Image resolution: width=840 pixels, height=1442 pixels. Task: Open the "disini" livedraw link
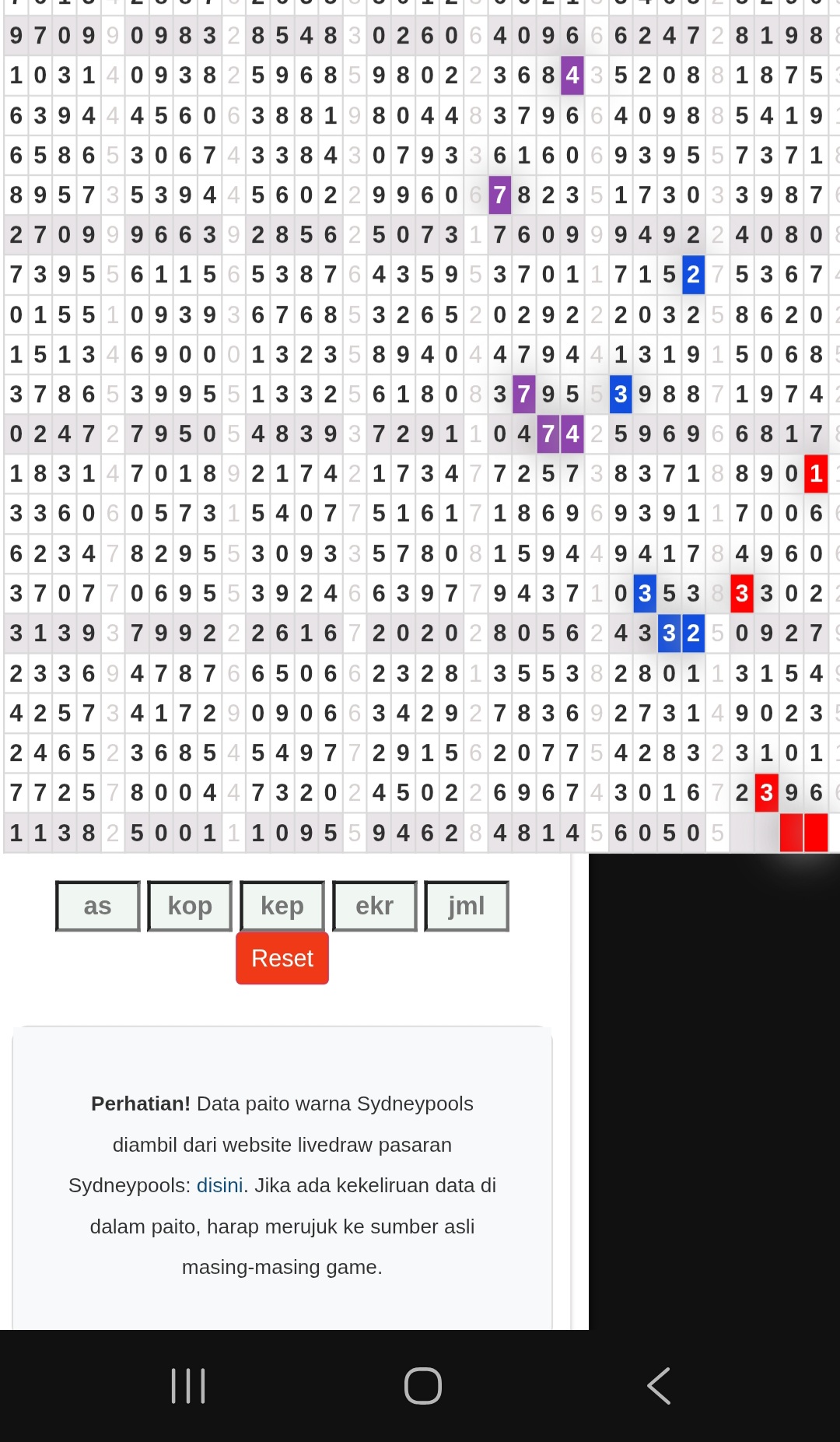219,1185
